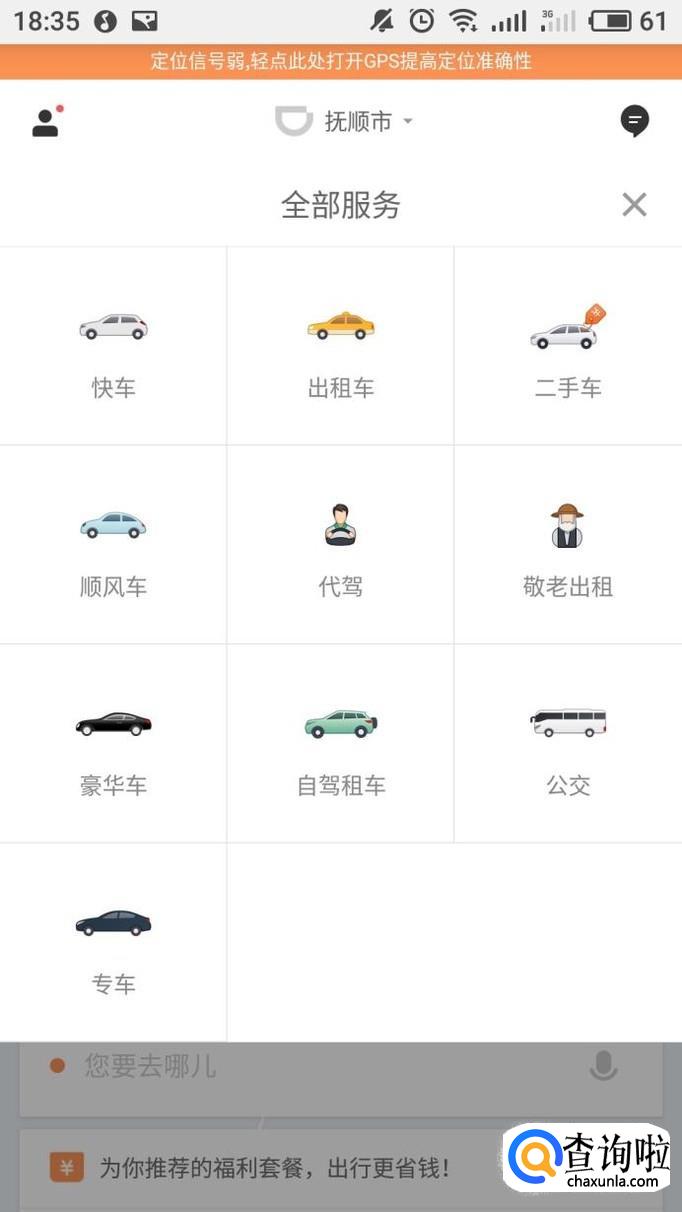This screenshot has height=1212, width=682.
Task: Select the 快车 service
Action: pos(114,346)
